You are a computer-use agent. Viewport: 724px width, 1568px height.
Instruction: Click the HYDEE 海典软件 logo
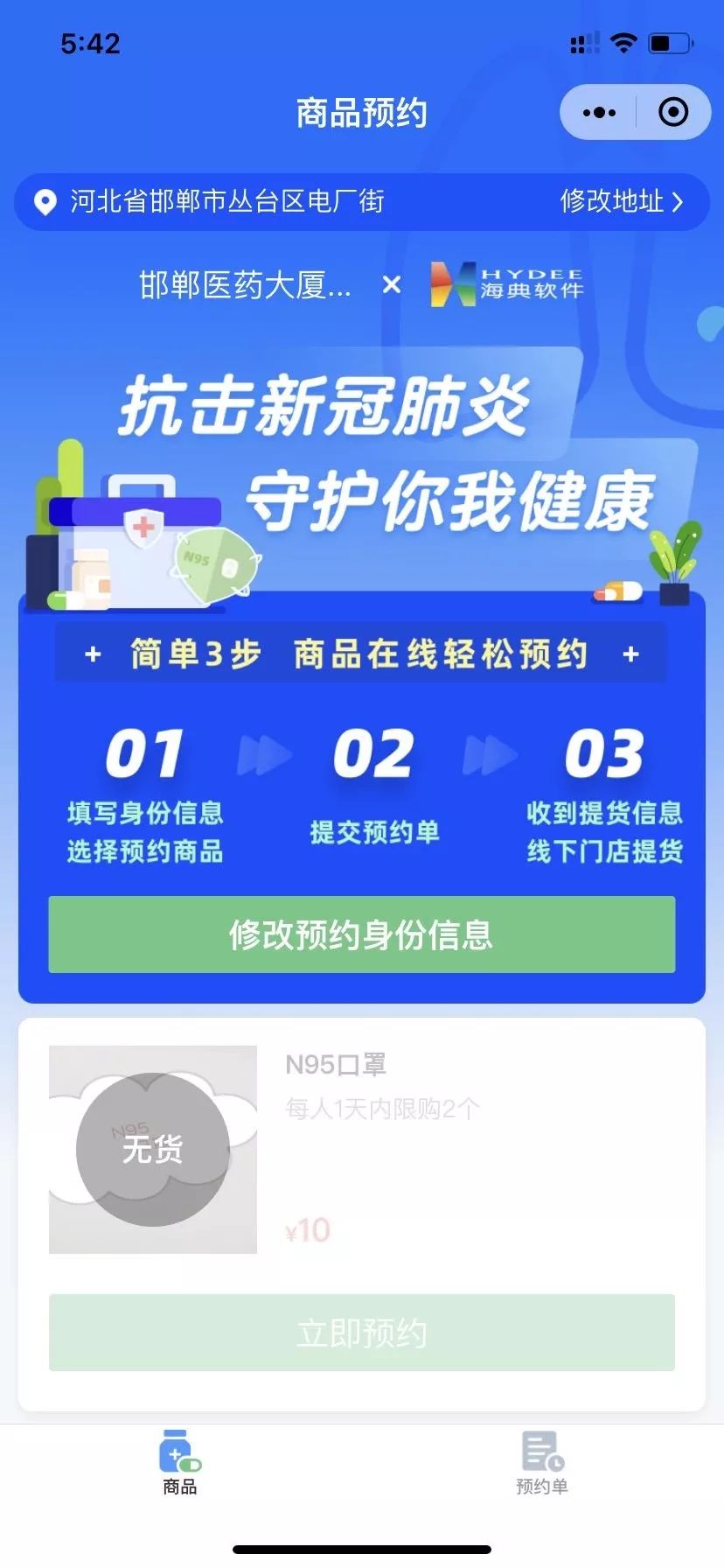point(505,285)
